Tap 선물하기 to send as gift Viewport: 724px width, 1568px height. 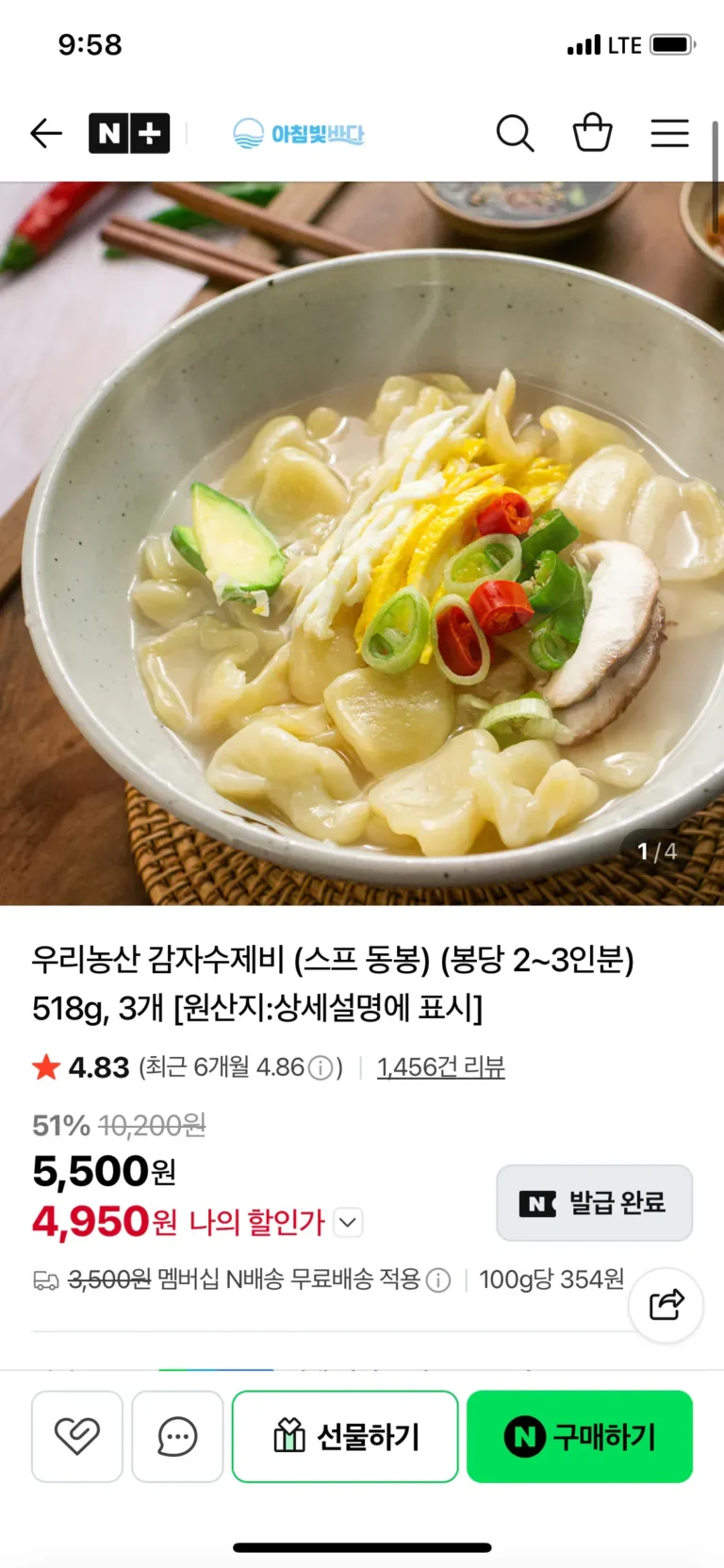click(345, 1436)
